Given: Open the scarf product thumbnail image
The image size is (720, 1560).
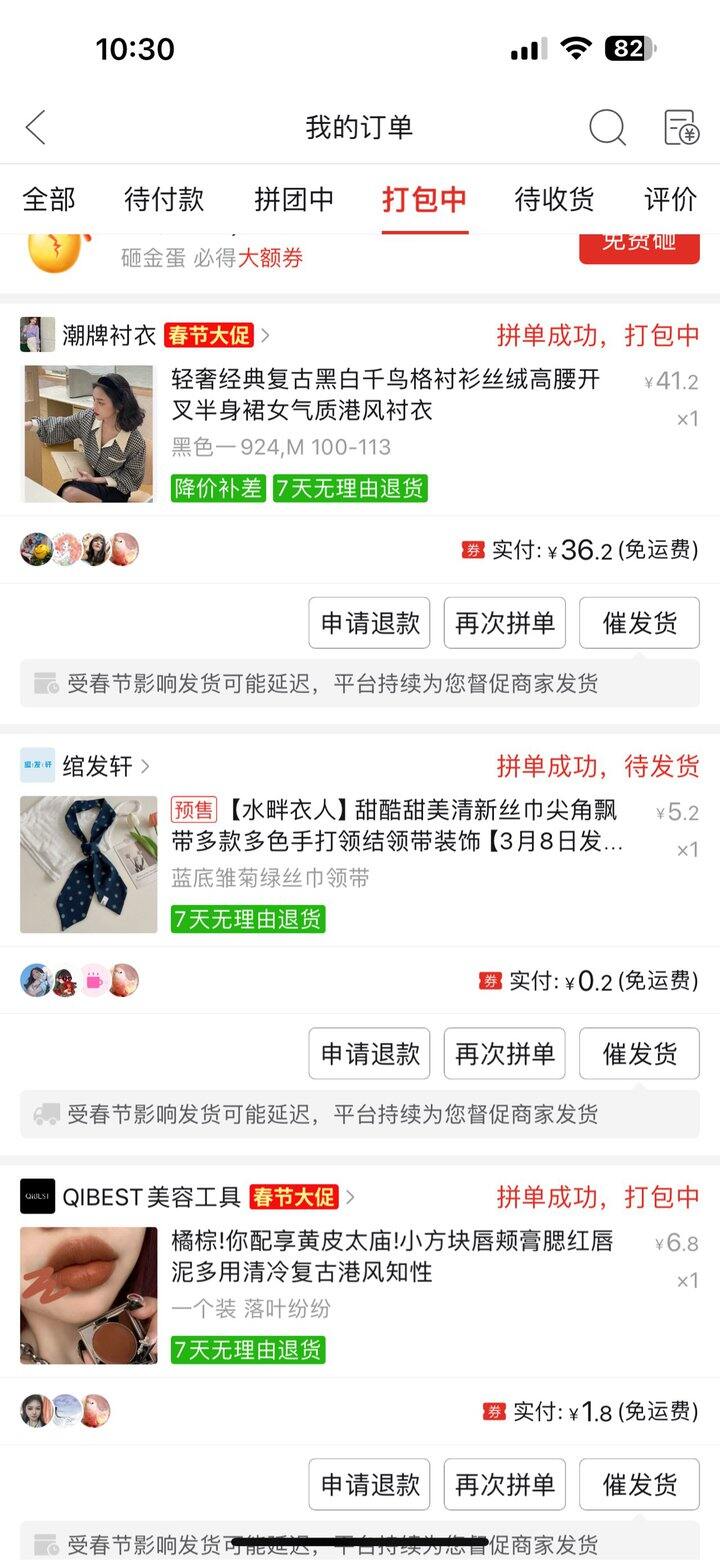Looking at the screenshot, I should [88, 864].
